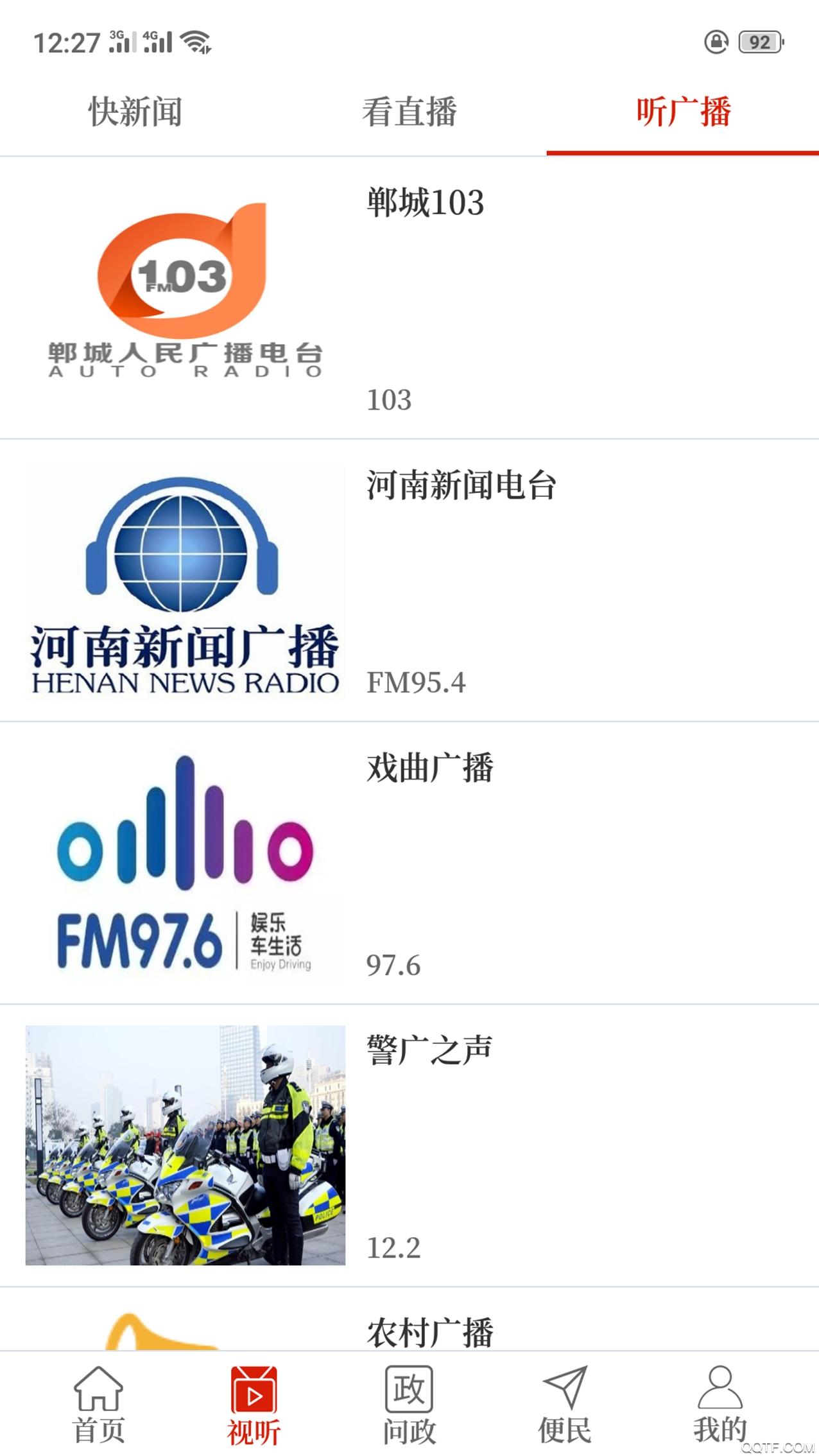Go to the 首页 home tab

[x=99, y=1406]
